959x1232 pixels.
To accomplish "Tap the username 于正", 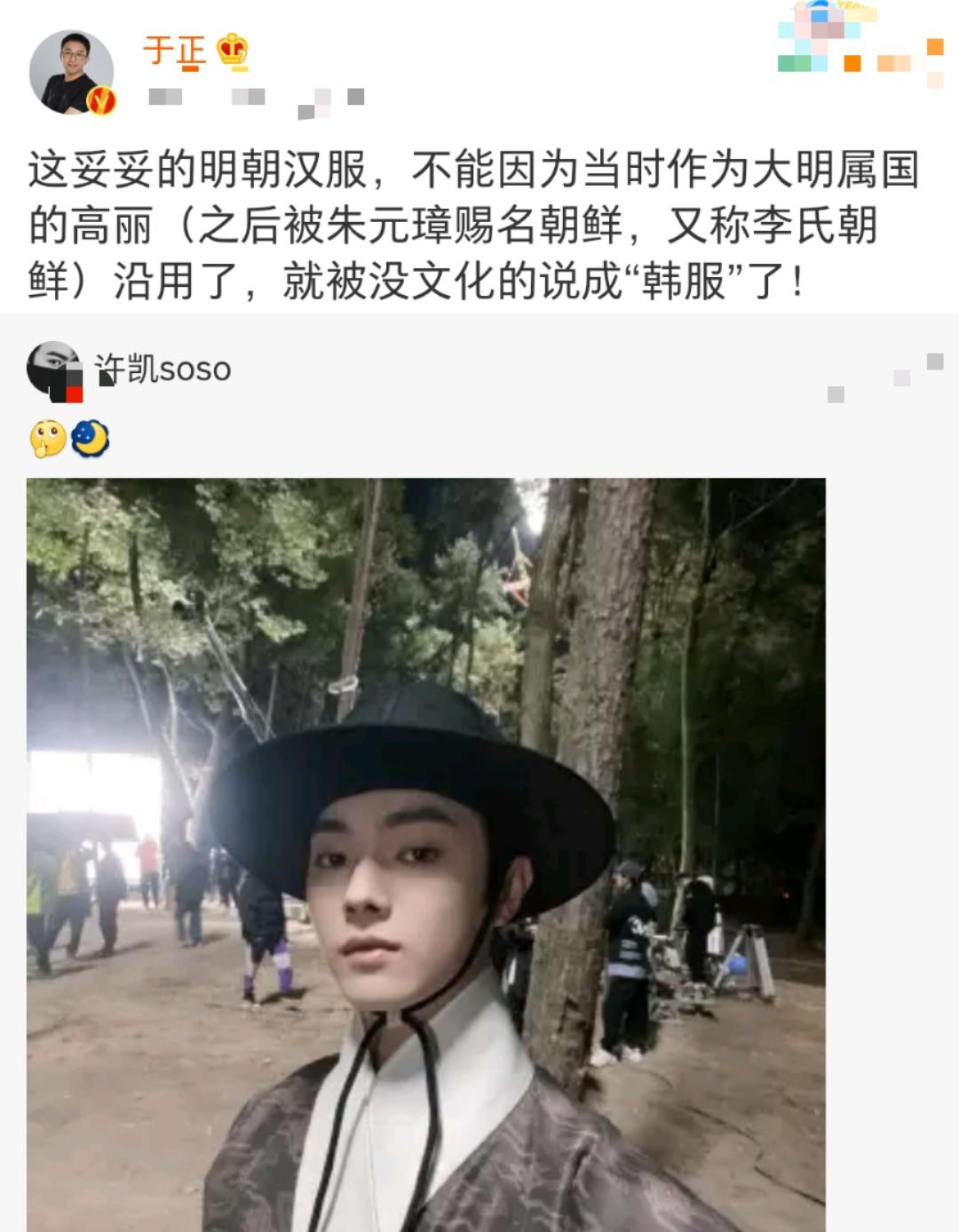I will (175, 52).
